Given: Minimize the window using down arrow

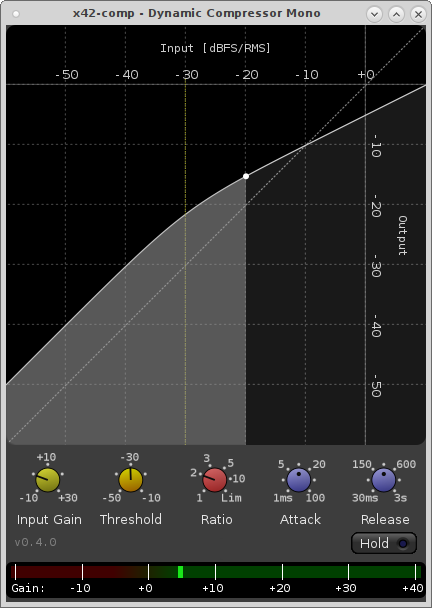Looking at the screenshot, I should click(374, 14).
